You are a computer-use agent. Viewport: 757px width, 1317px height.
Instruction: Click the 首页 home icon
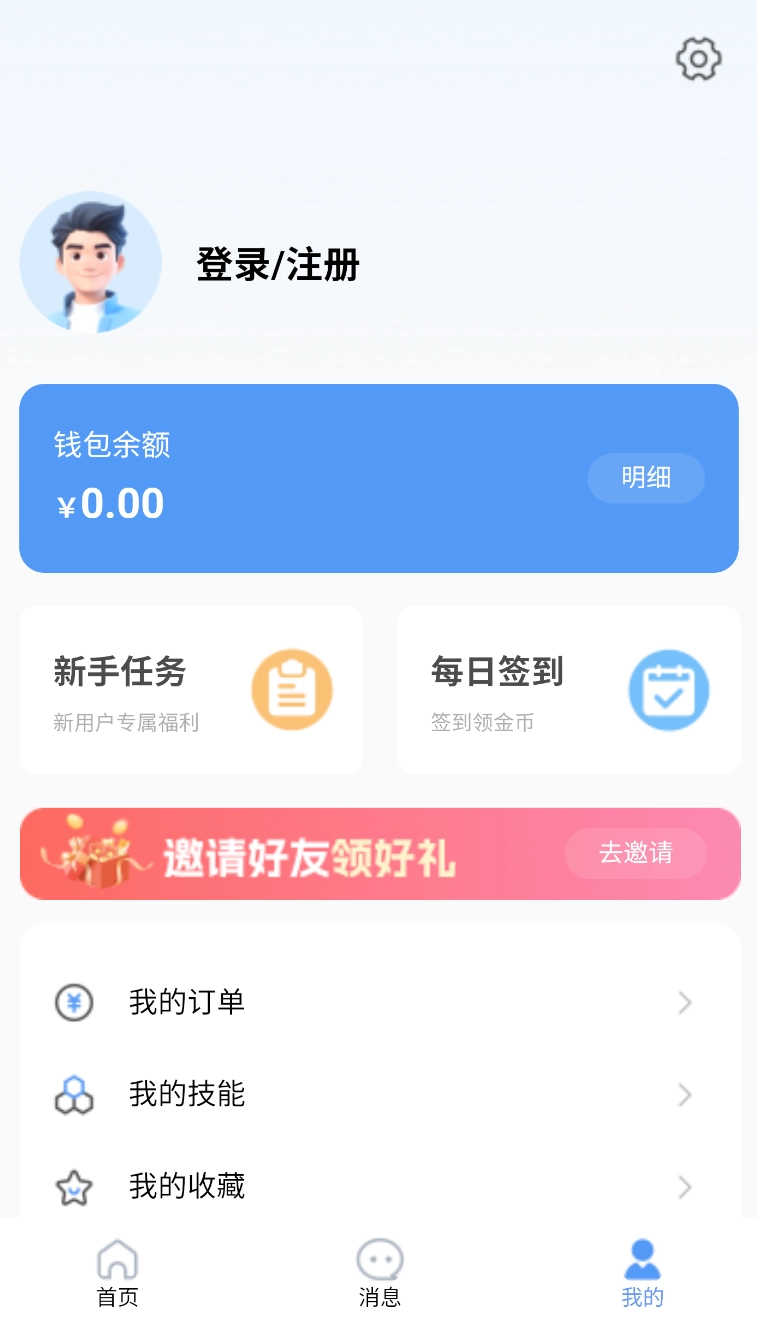(x=117, y=1260)
